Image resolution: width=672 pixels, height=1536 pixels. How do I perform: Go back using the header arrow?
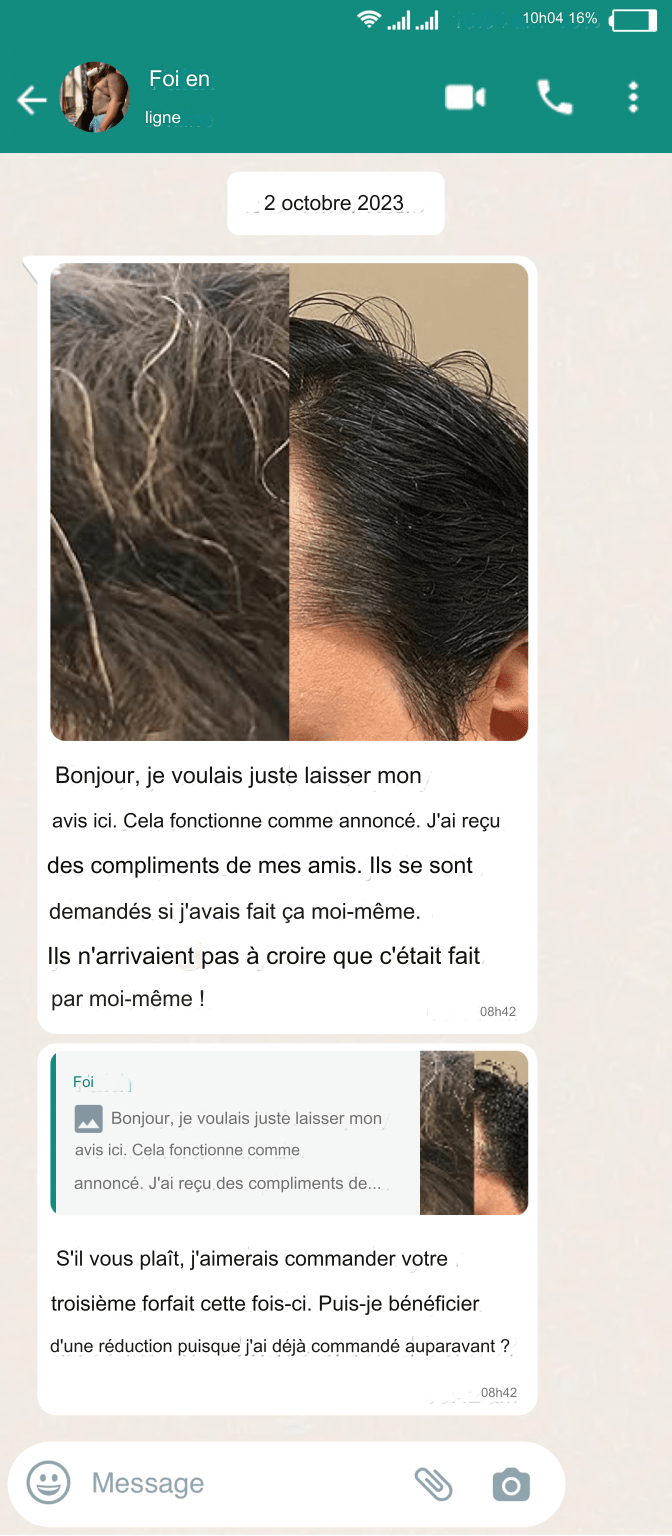pos(32,99)
